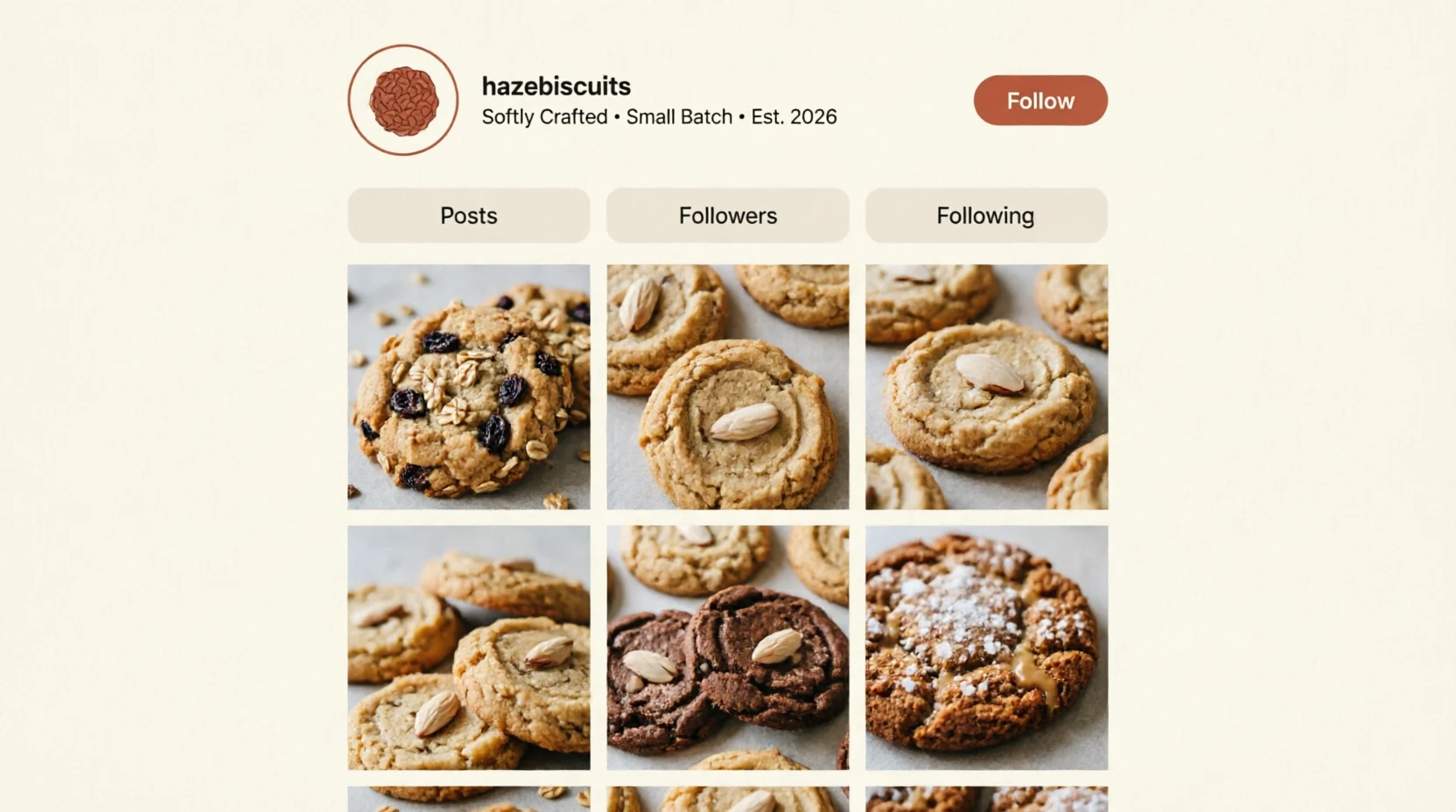Open hazebiscuits profile picture
This screenshot has width=1456, height=812.
point(402,100)
